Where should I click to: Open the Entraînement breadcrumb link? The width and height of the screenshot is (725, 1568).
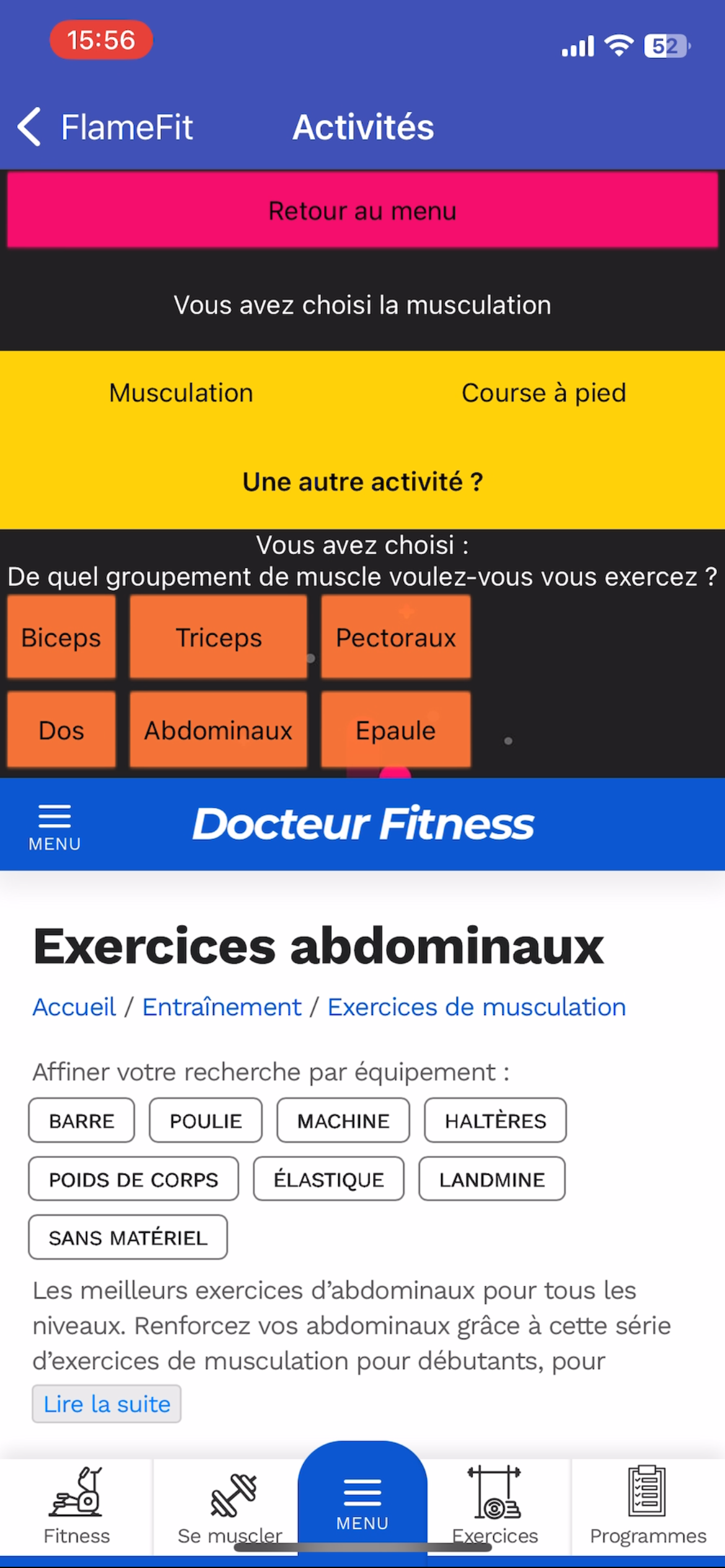[222, 1008]
